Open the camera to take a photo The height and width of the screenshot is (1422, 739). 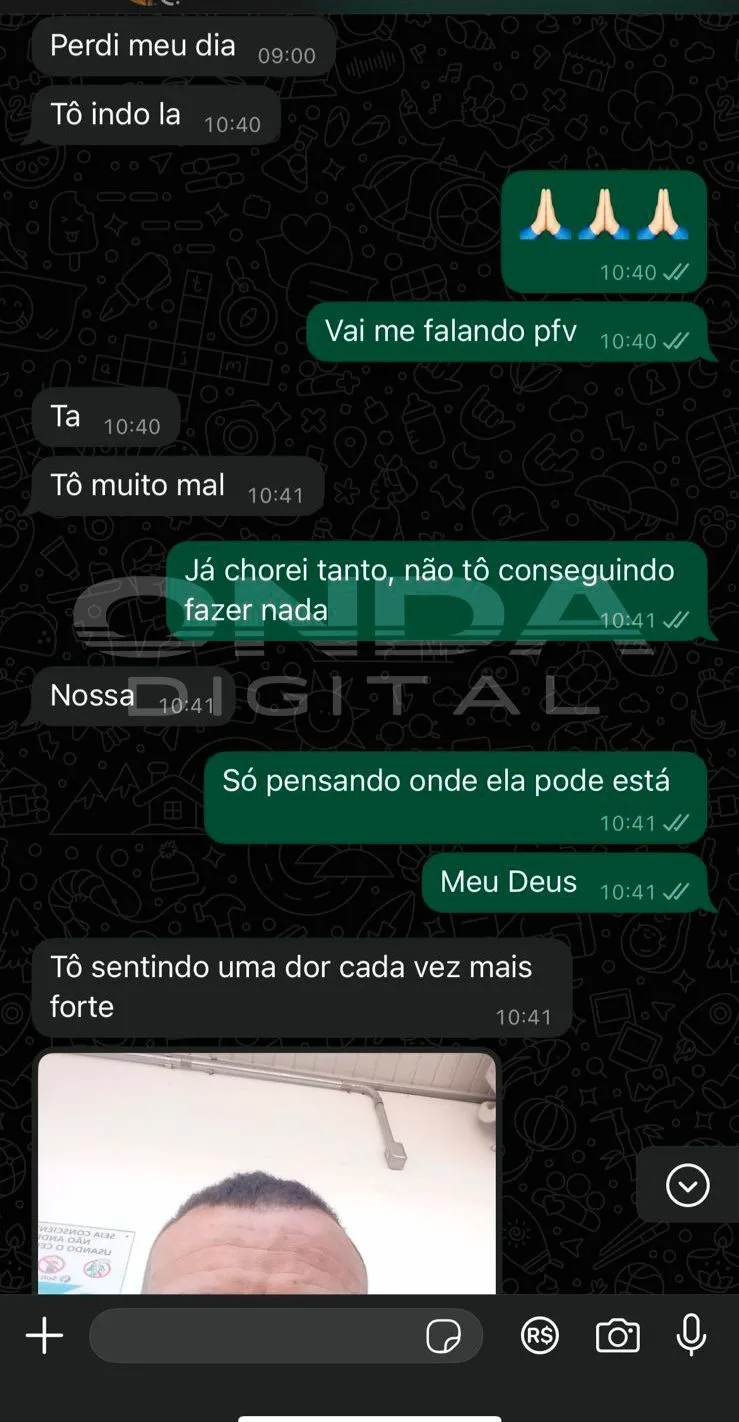[617, 1335]
